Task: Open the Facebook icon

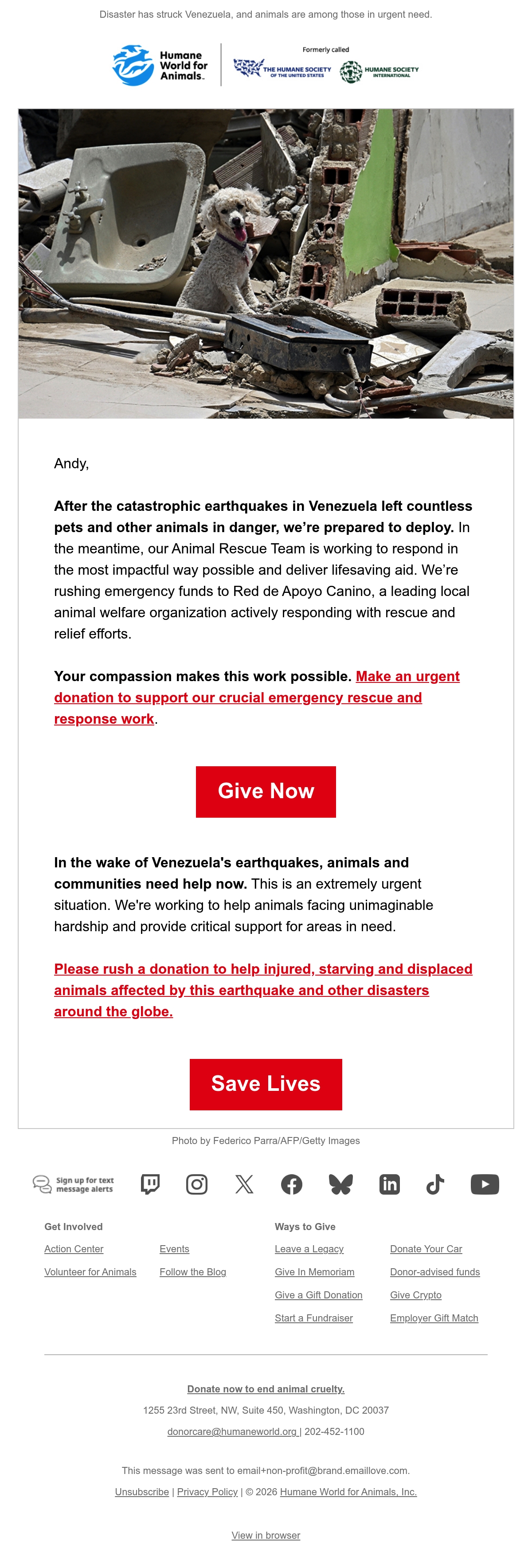Action: (292, 1184)
